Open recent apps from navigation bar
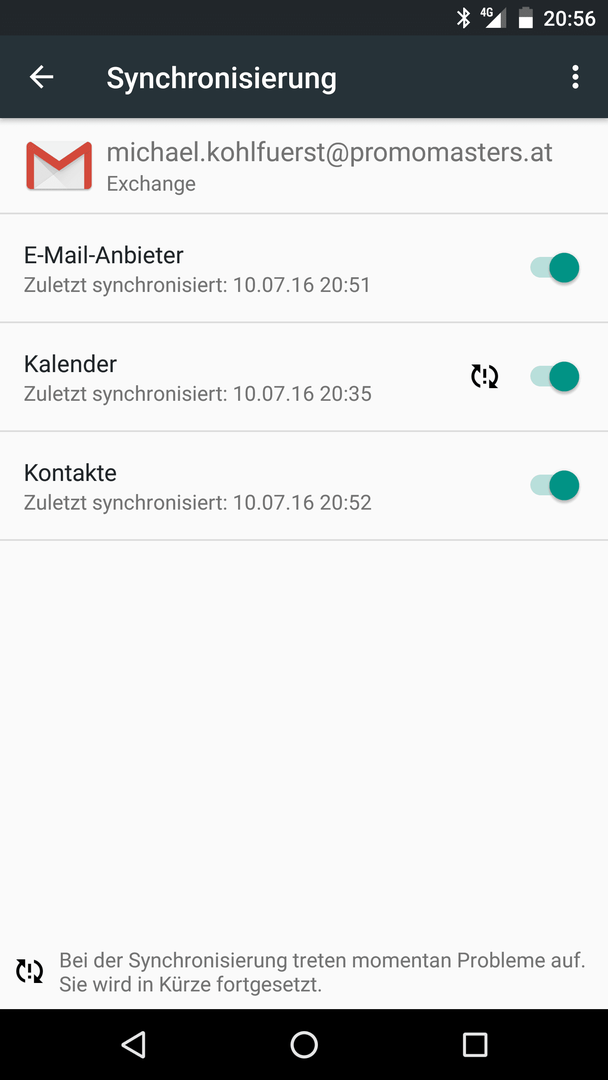 tap(474, 1044)
